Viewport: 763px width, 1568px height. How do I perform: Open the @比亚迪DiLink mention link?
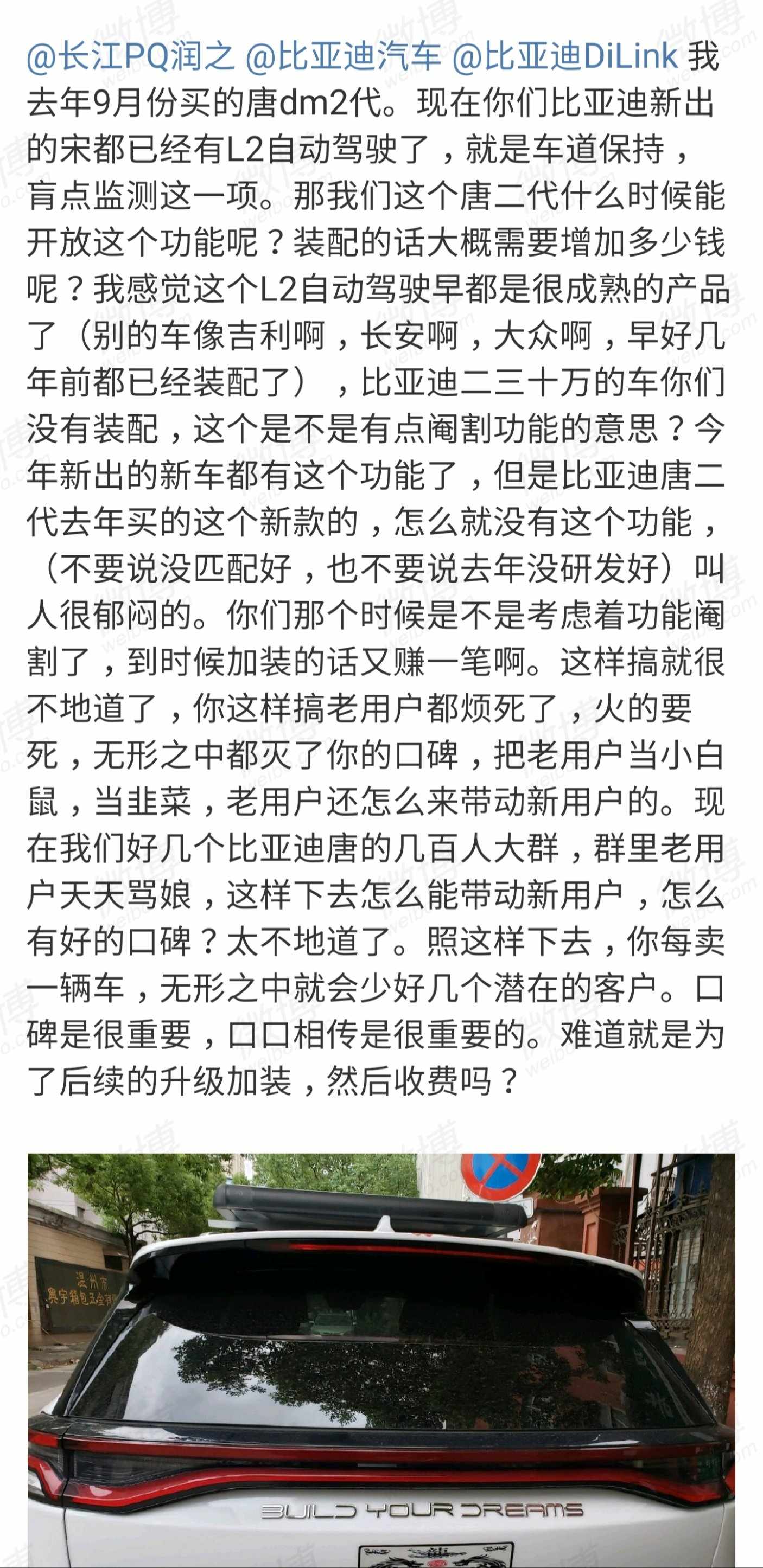coord(564,57)
